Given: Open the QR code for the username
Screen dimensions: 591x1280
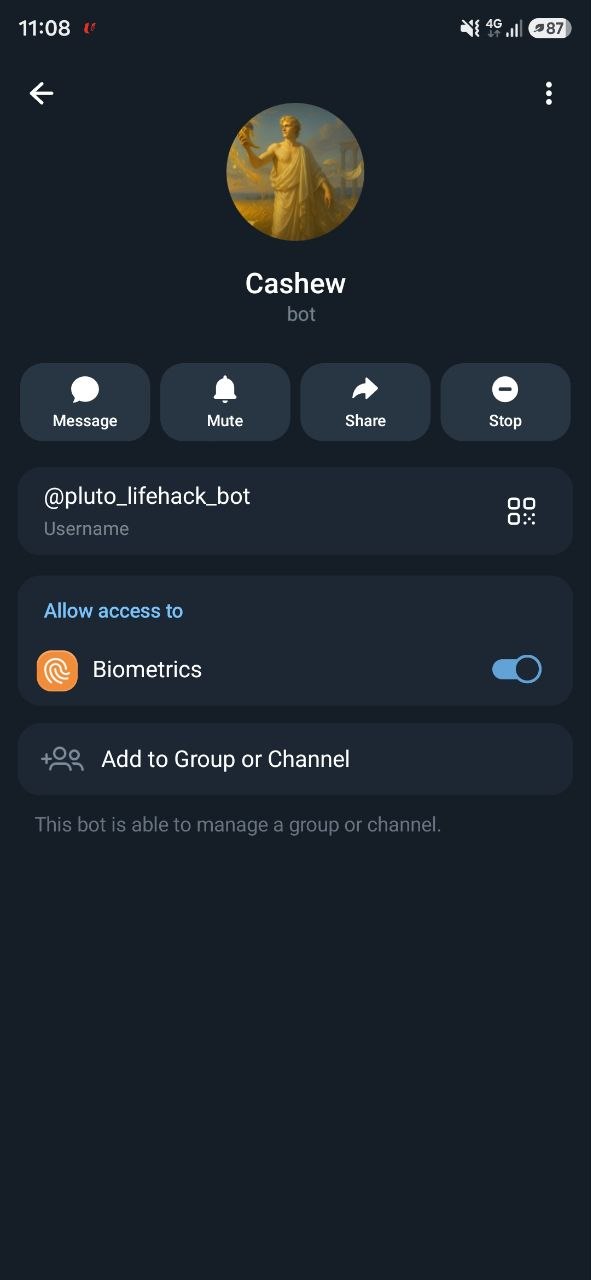Looking at the screenshot, I should pos(521,511).
